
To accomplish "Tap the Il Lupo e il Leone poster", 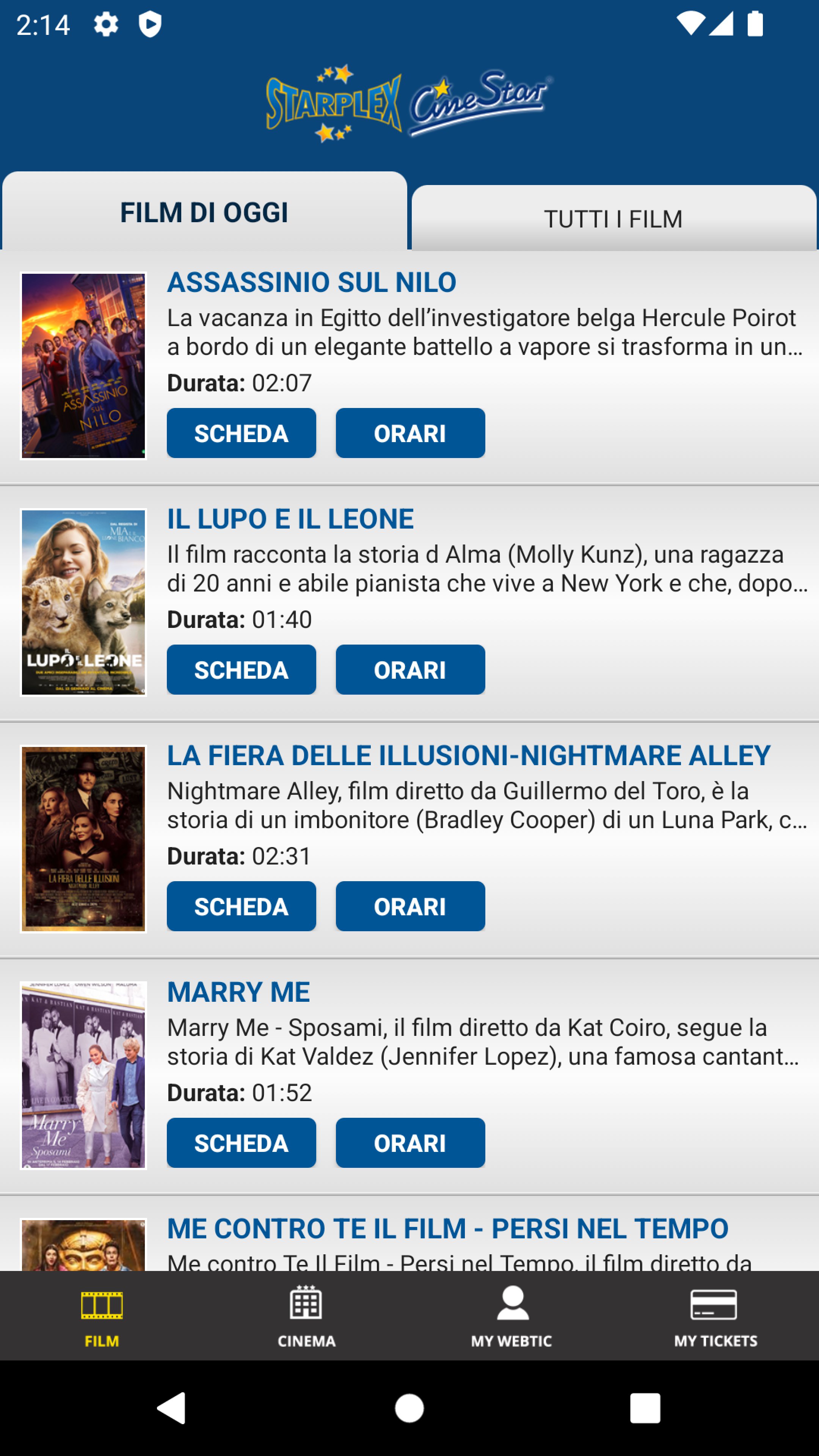I will [x=84, y=602].
